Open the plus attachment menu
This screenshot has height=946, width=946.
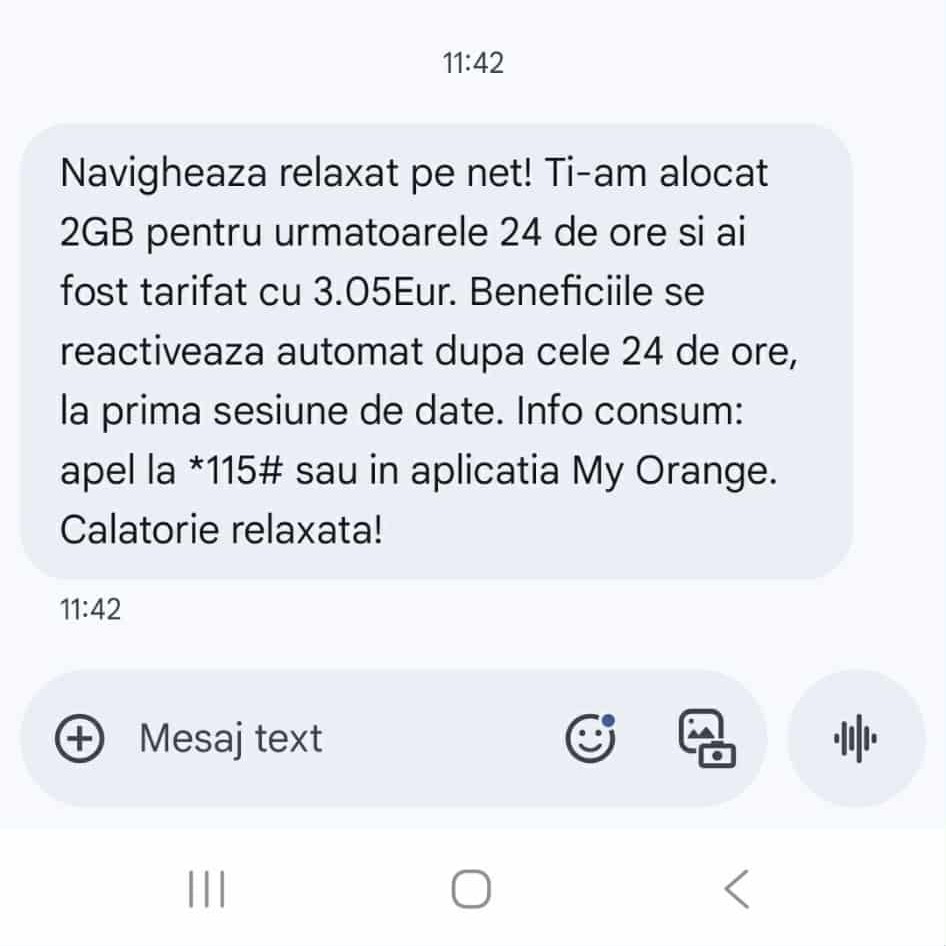pos(80,739)
